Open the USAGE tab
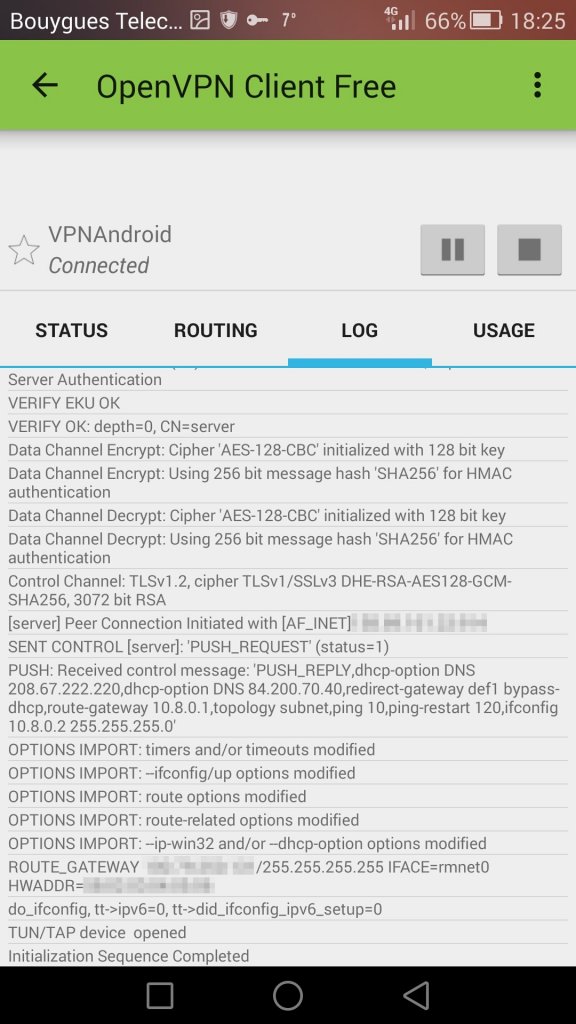The height and width of the screenshot is (1024, 576). click(504, 330)
